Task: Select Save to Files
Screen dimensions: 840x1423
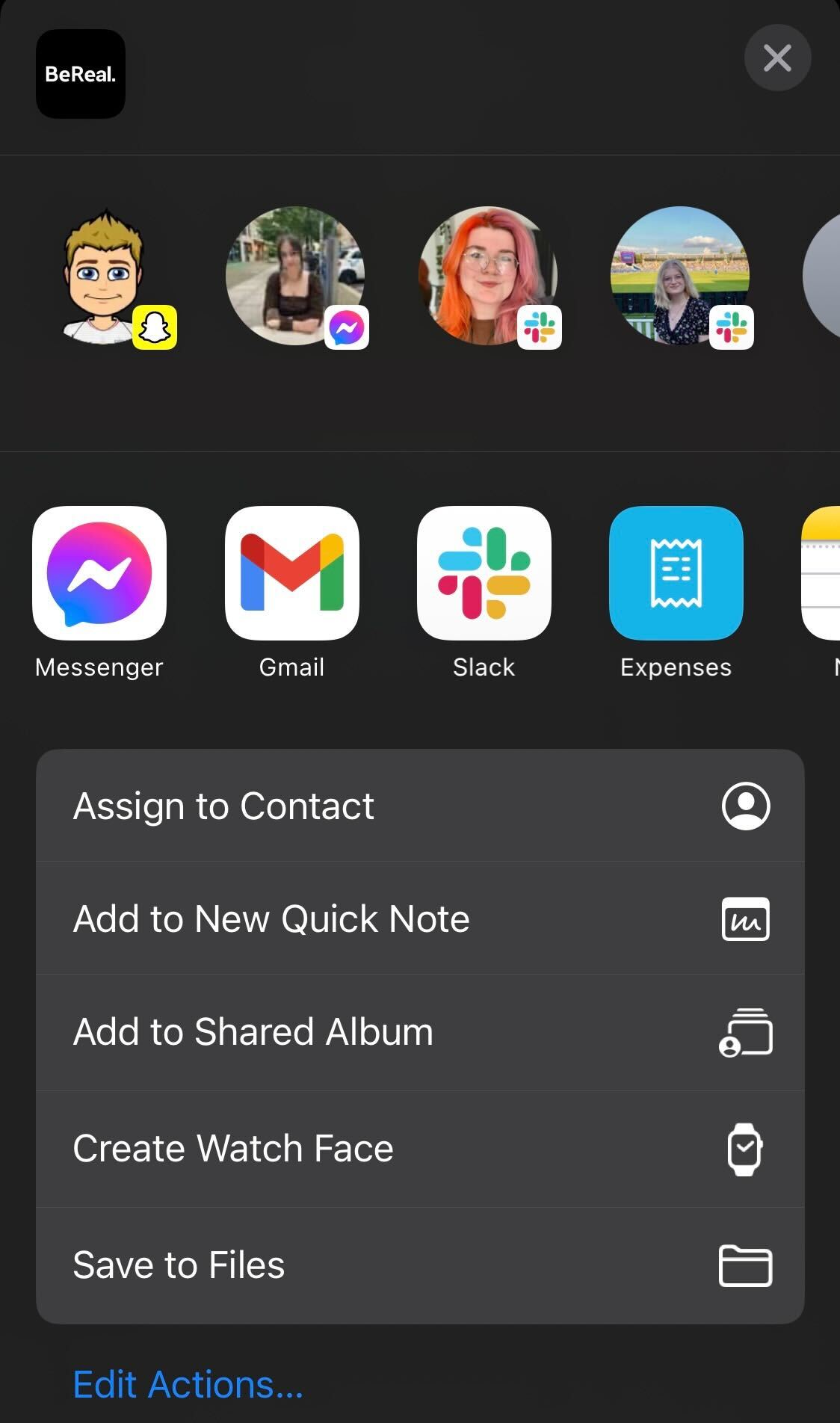Action: (x=420, y=1265)
